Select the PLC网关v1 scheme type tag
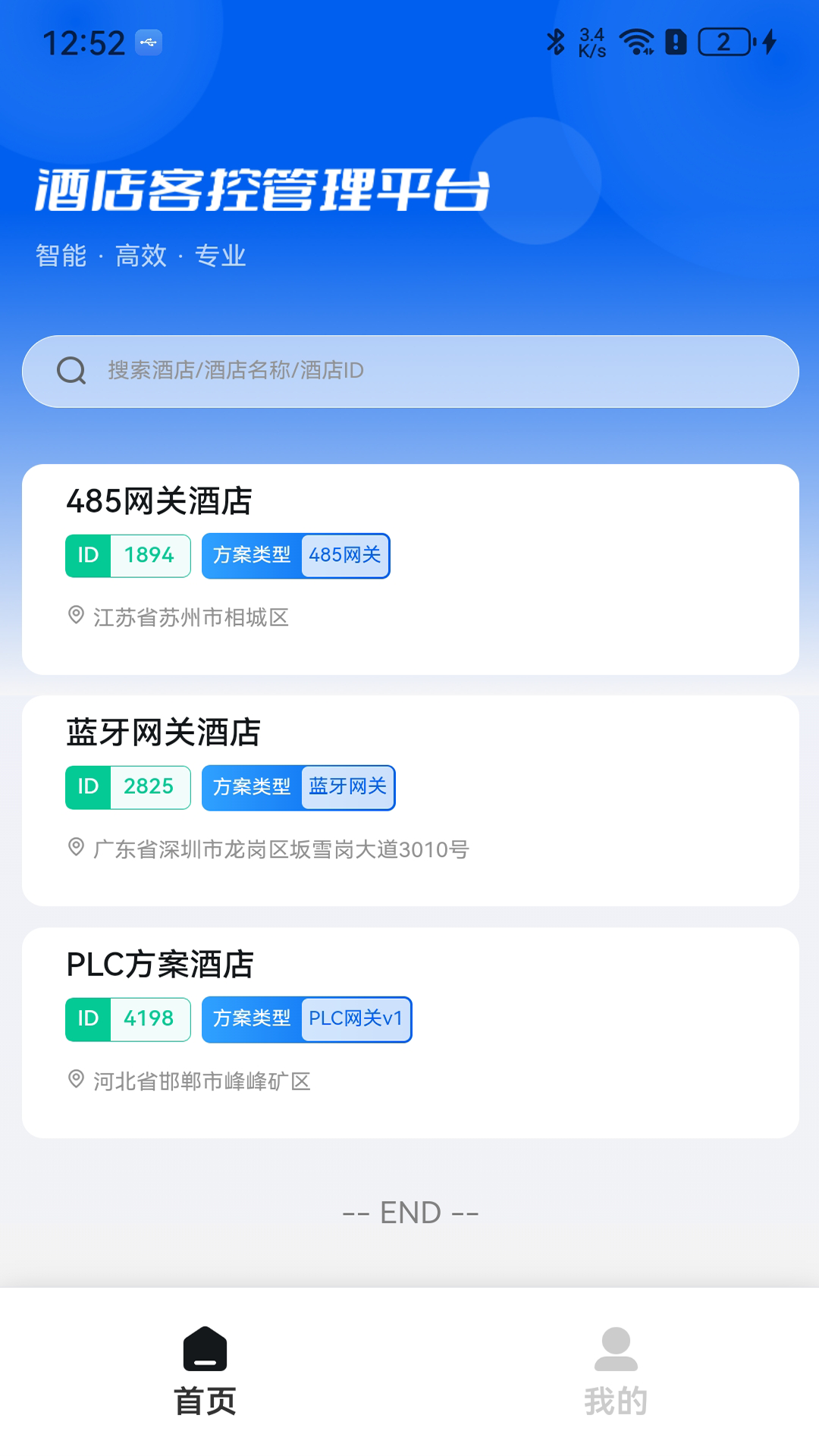The width and height of the screenshot is (819, 1456). (356, 1019)
